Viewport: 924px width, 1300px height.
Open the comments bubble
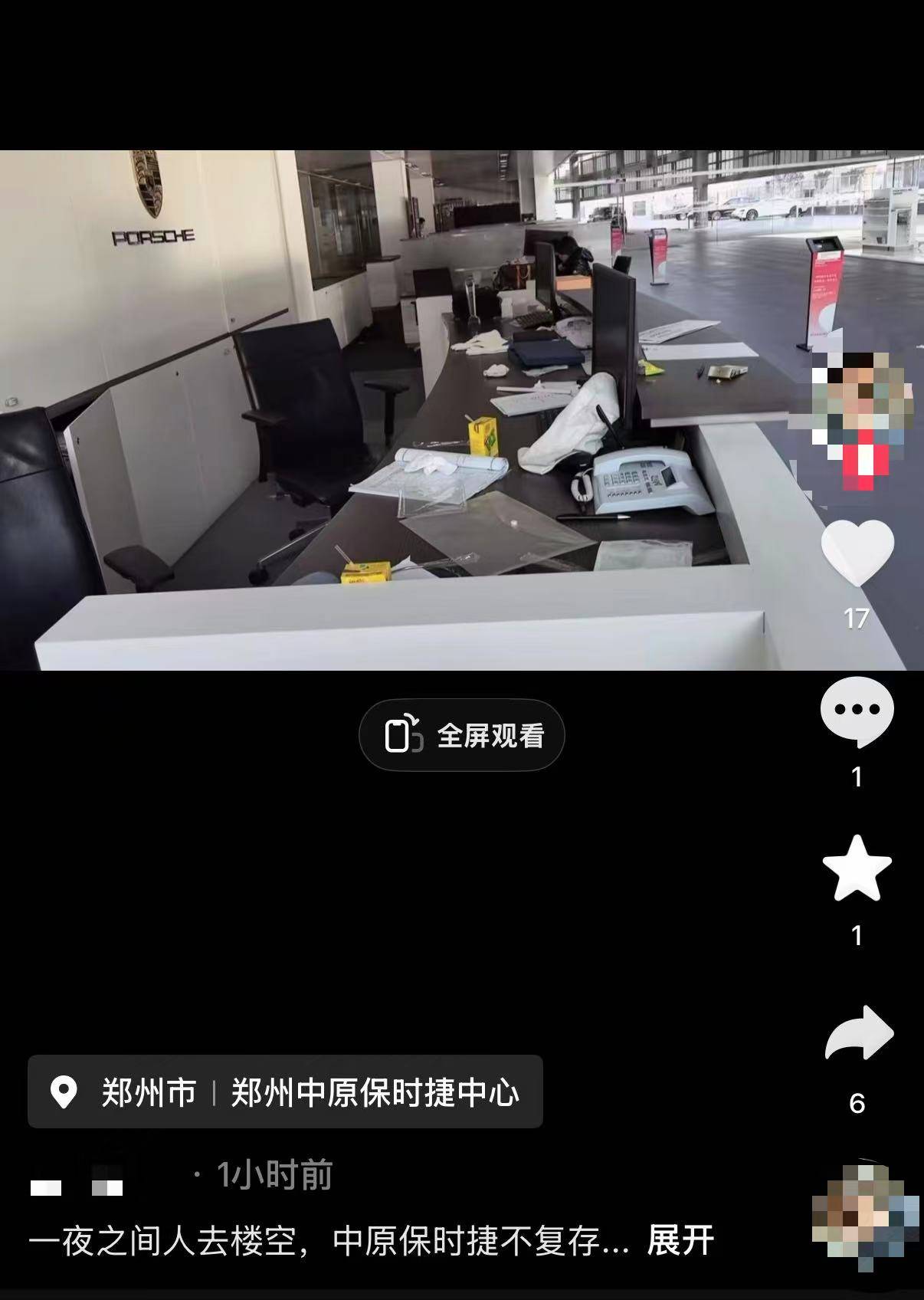[857, 711]
